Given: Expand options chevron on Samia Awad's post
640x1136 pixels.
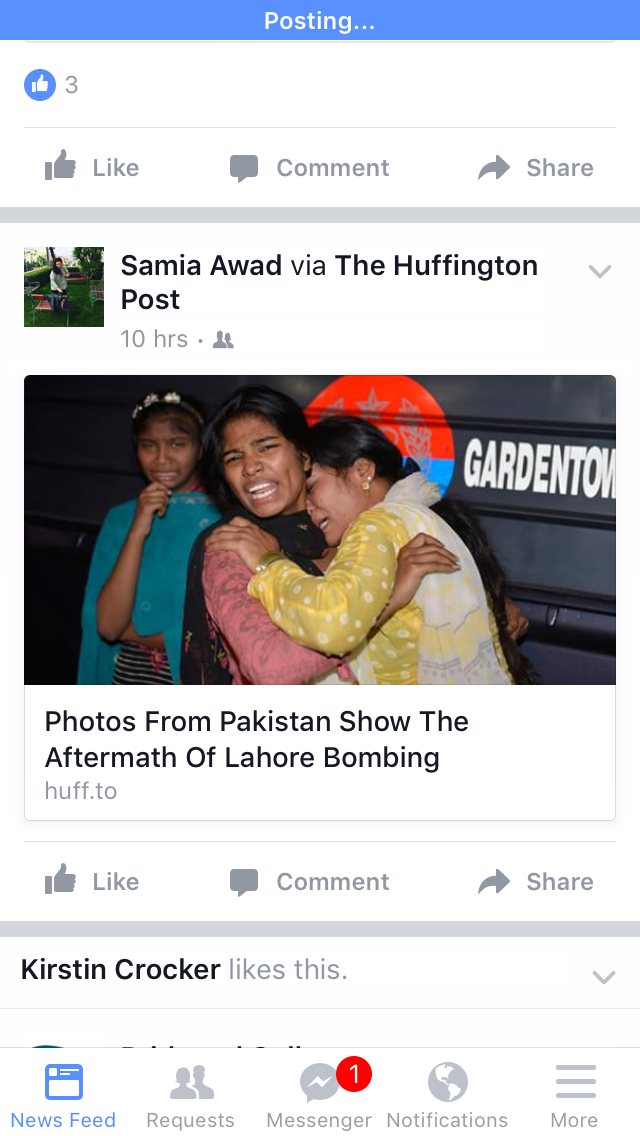Looking at the screenshot, I should [599, 271].
